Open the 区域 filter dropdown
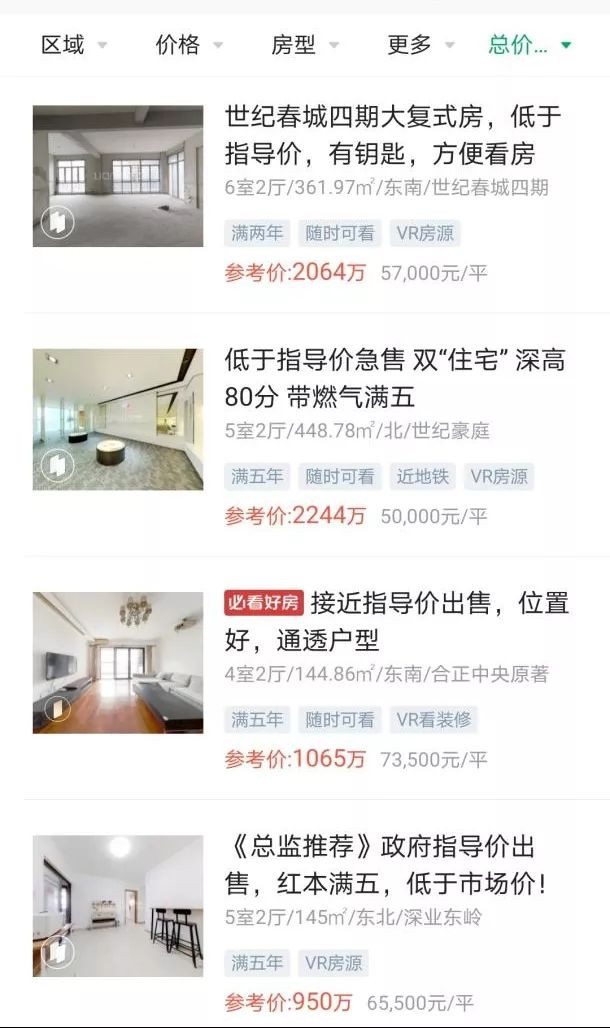This screenshot has height=1028, width=610. [x=73, y=45]
